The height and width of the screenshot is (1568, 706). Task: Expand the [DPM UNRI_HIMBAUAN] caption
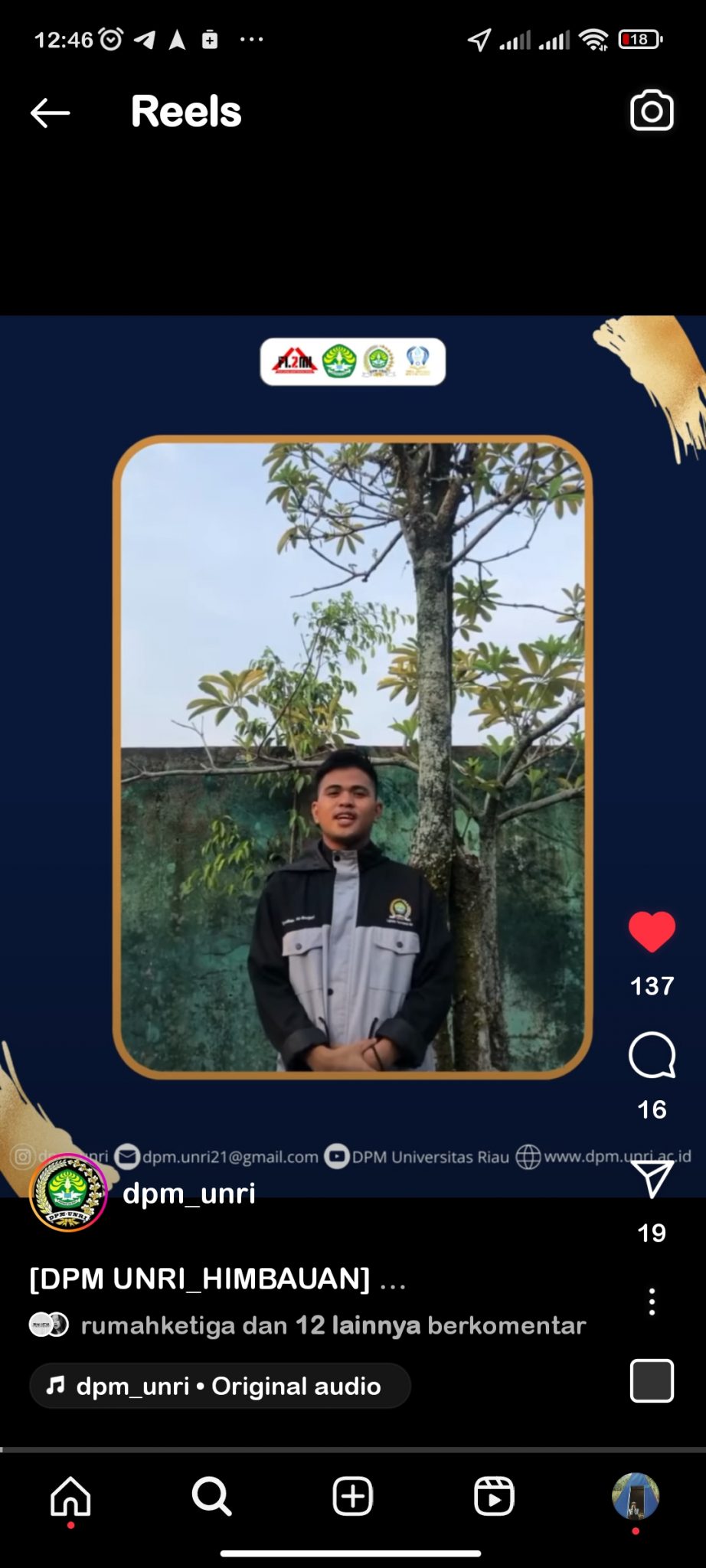(x=217, y=1279)
